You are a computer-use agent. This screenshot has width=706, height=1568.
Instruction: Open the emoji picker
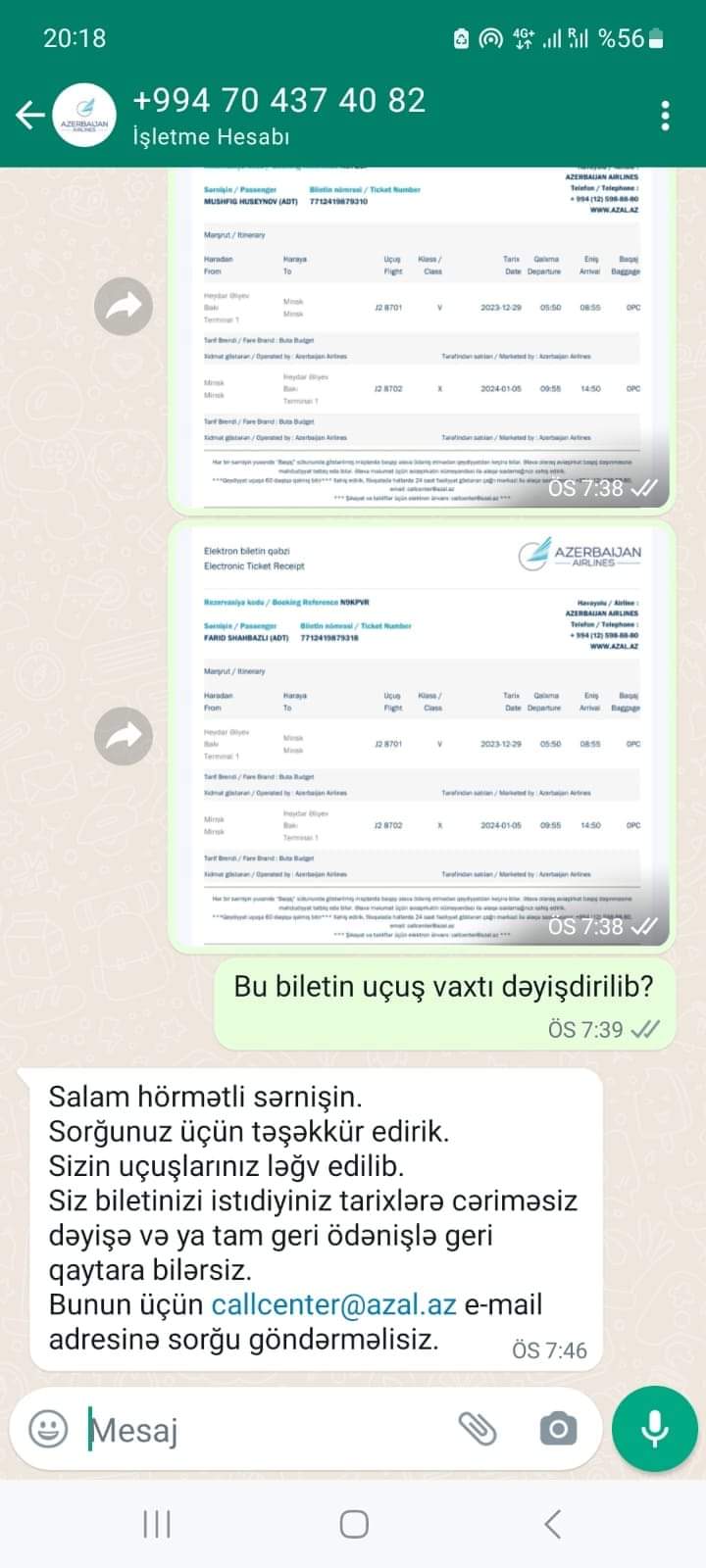(48, 1429)
